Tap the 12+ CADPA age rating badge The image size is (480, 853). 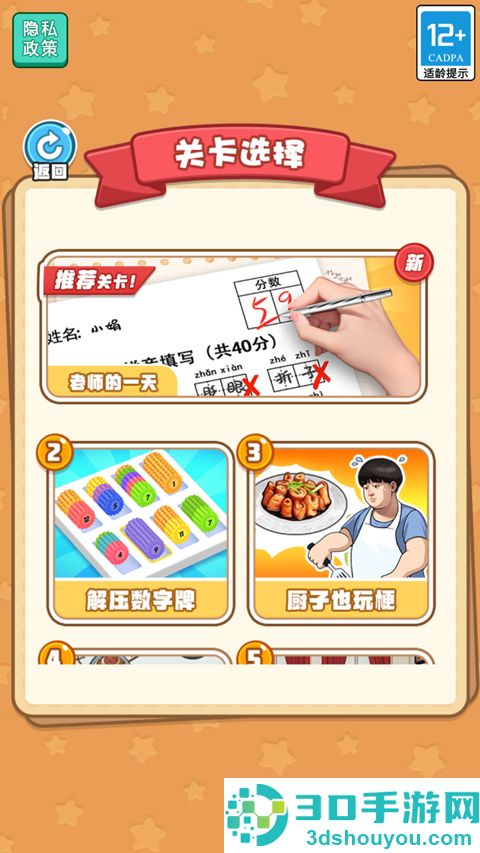pos(446,43)
